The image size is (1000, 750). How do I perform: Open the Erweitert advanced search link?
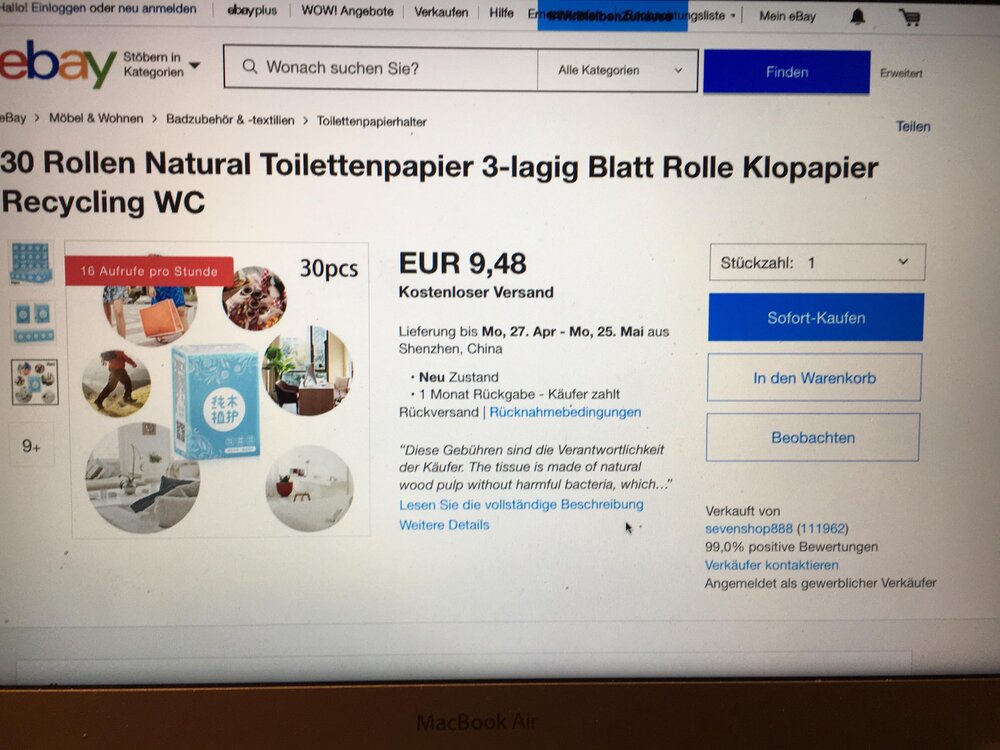pos(901,73)
